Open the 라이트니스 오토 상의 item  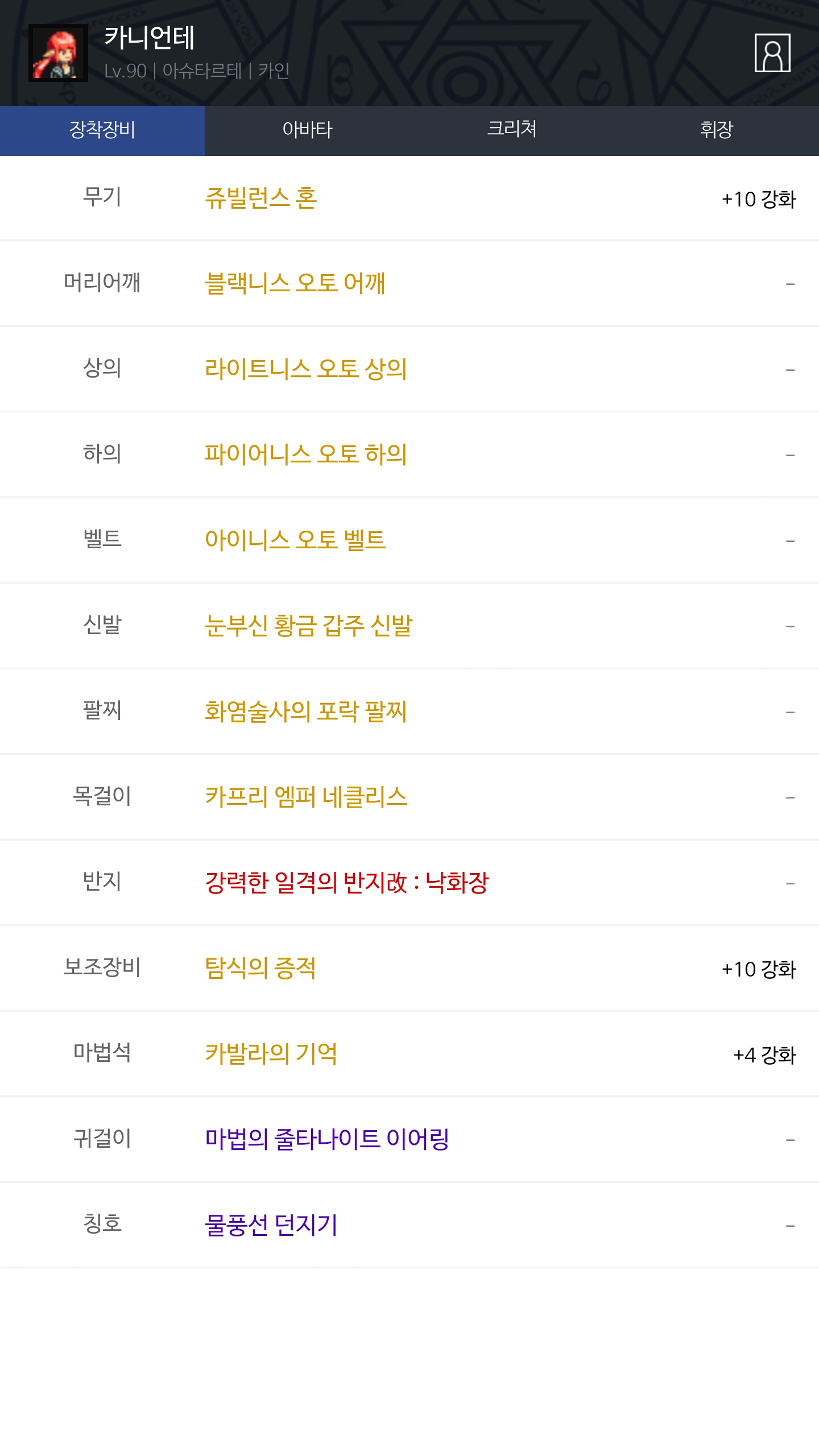pos(305,369)
